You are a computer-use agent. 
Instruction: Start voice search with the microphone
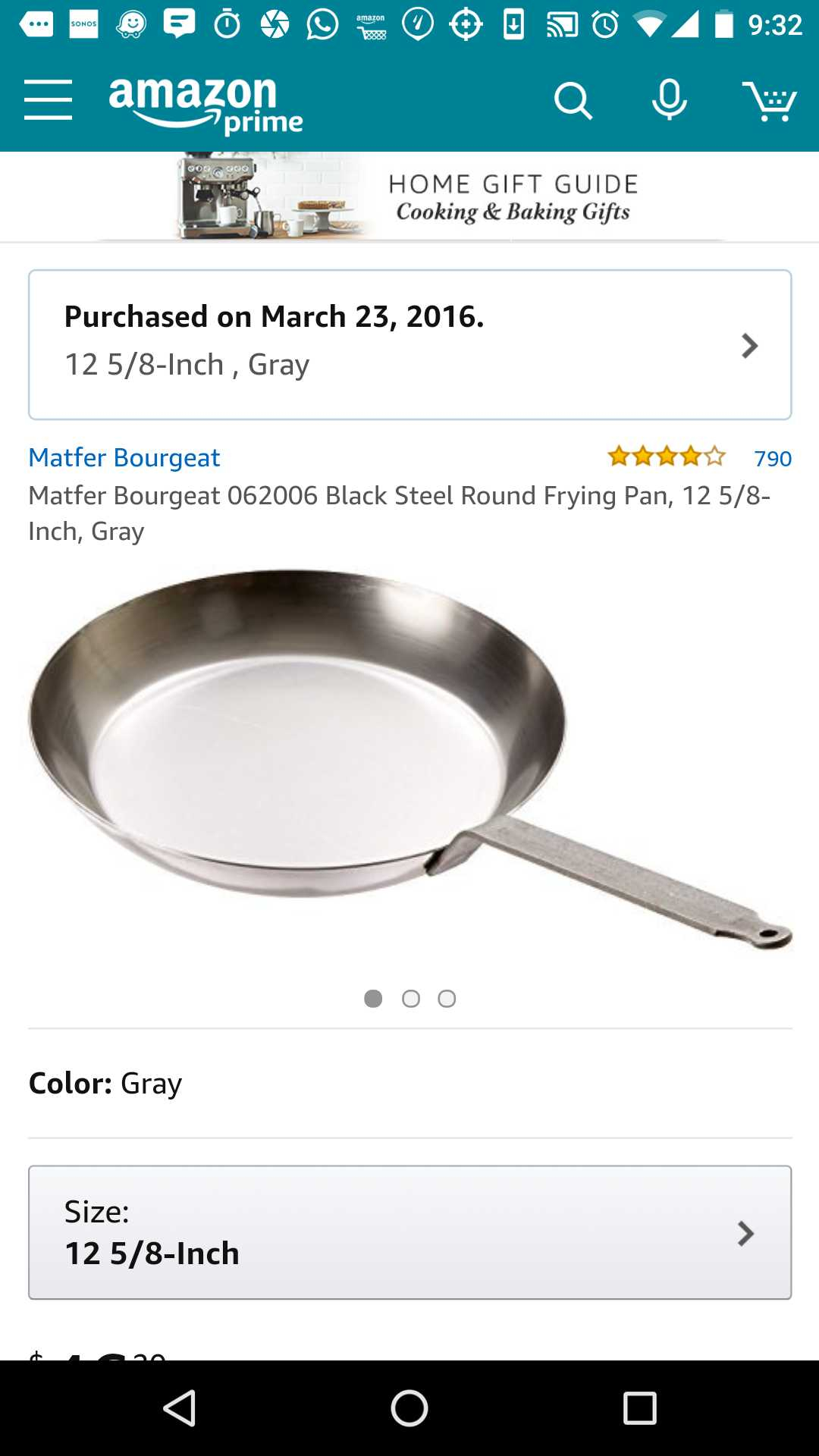pyautogui.click(x=670, y=99)
